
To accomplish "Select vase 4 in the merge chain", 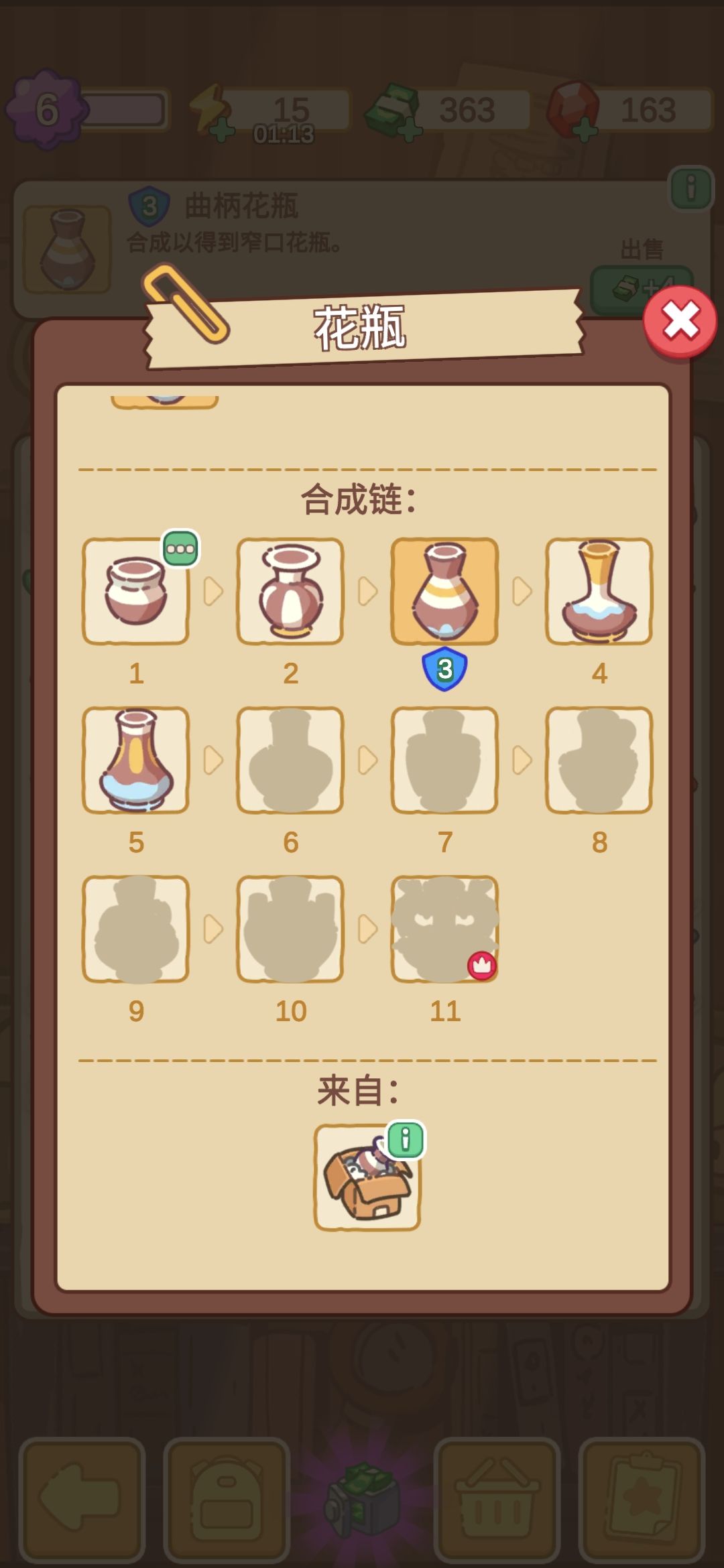I will pos(600,592).
